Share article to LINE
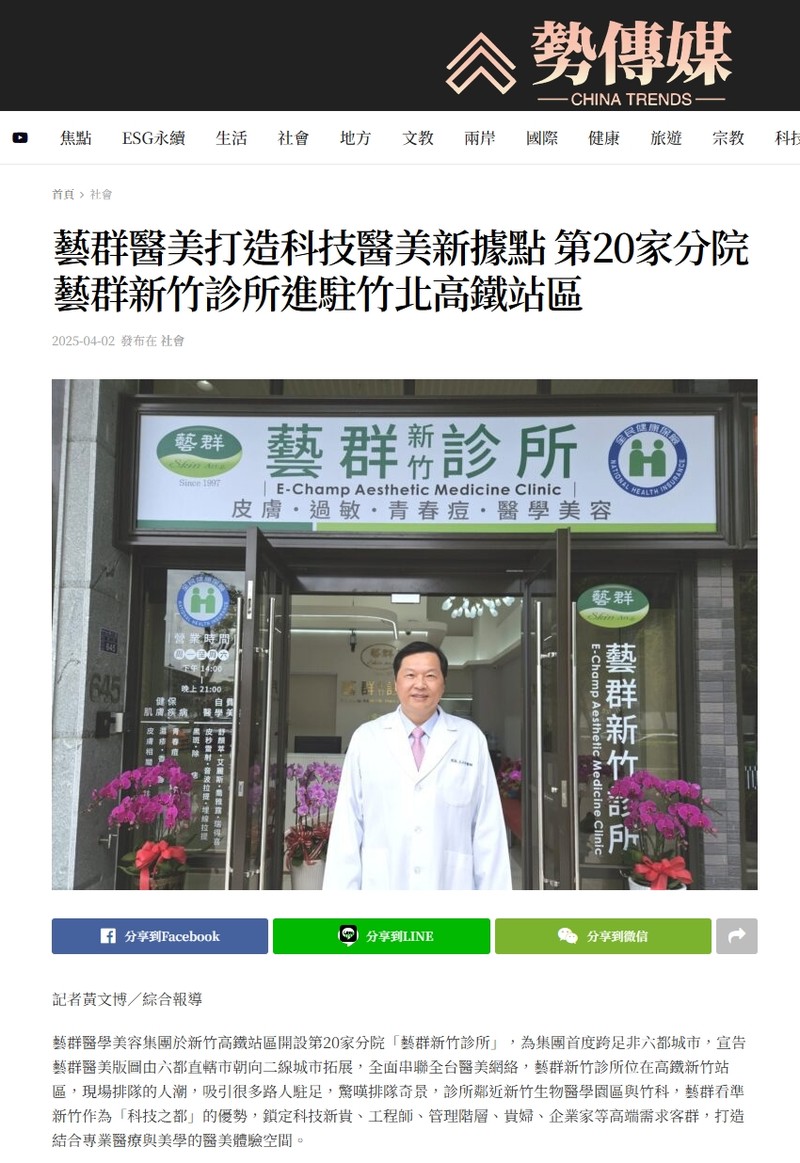 (381, 936)
